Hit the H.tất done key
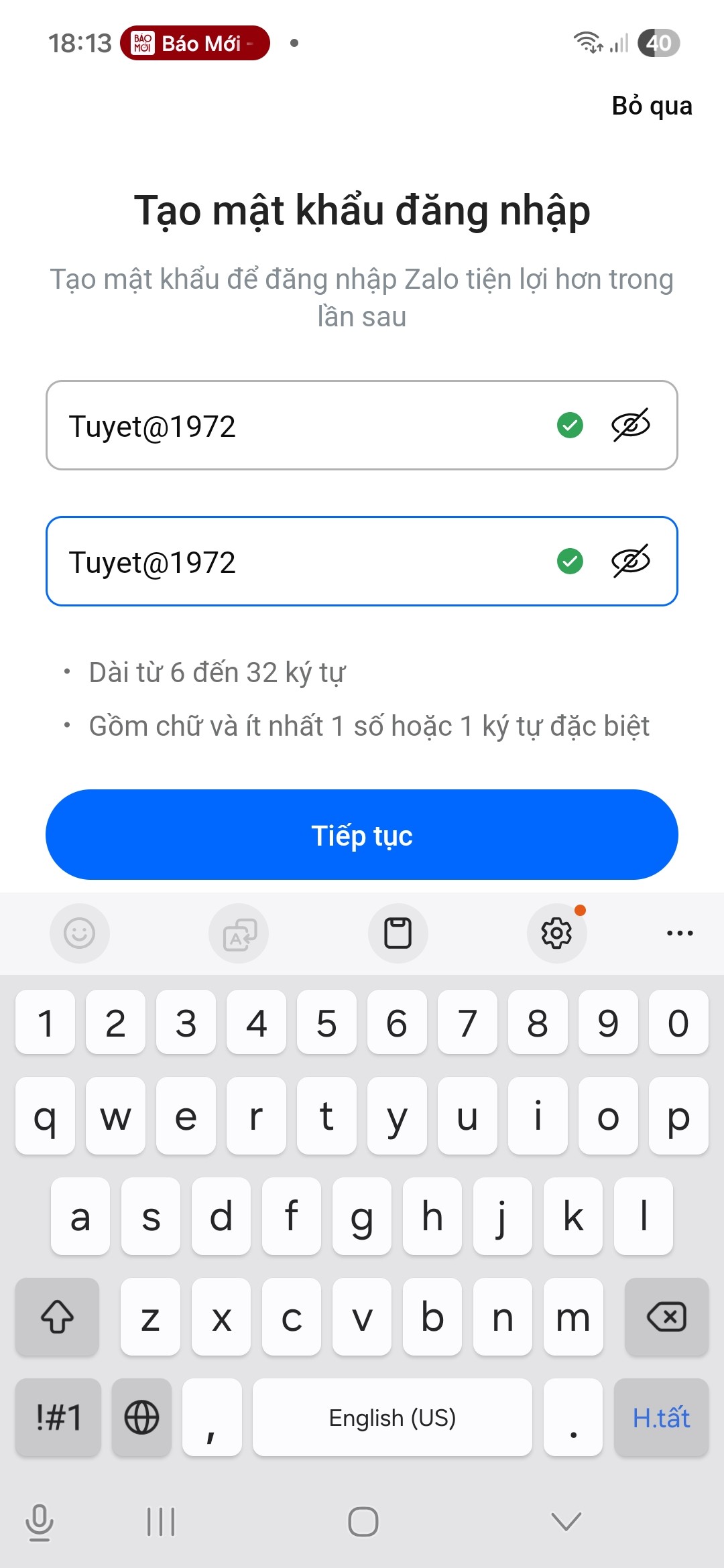 661,1418
